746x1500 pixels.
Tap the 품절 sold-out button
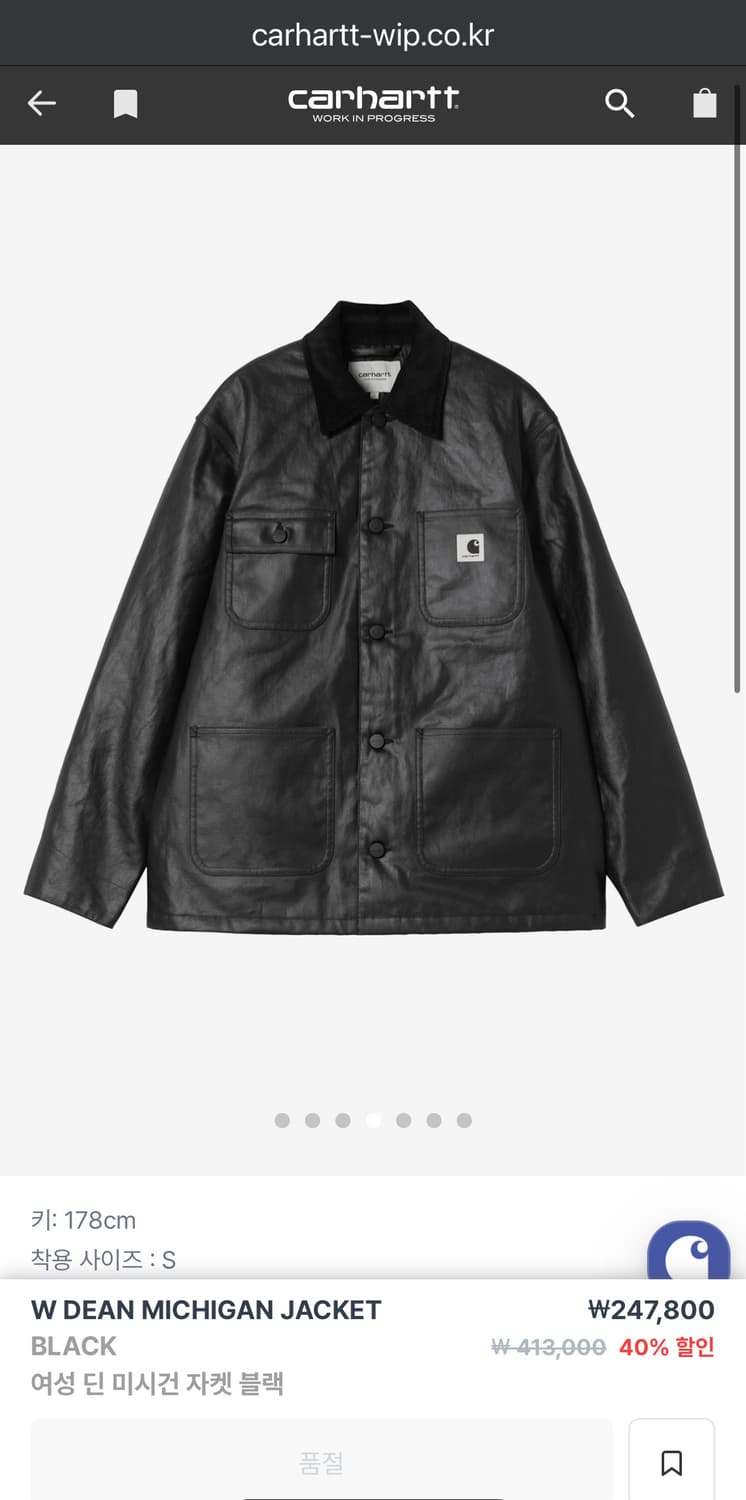pos(321,1462)
